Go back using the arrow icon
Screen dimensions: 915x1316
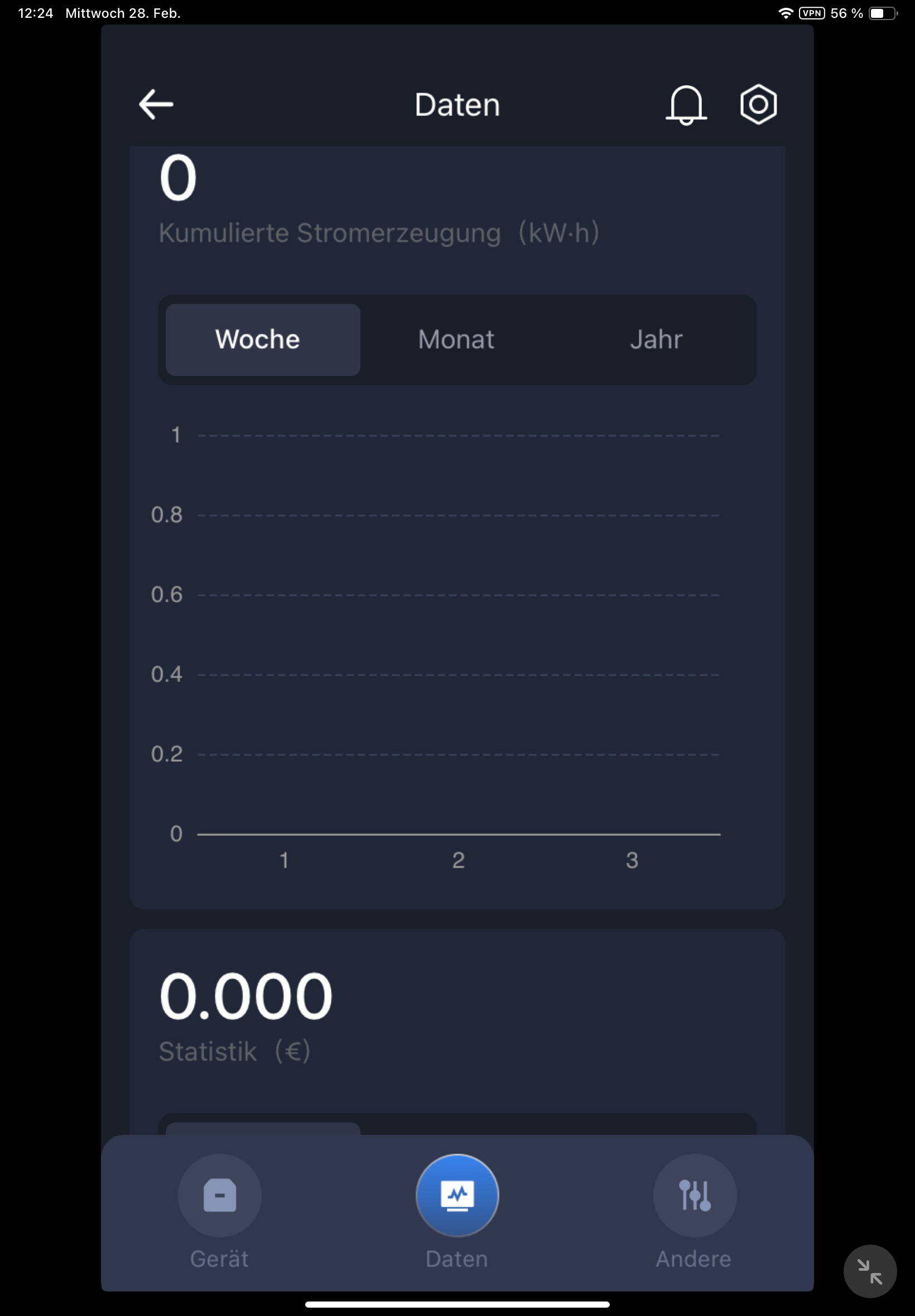tap(156, 104)
